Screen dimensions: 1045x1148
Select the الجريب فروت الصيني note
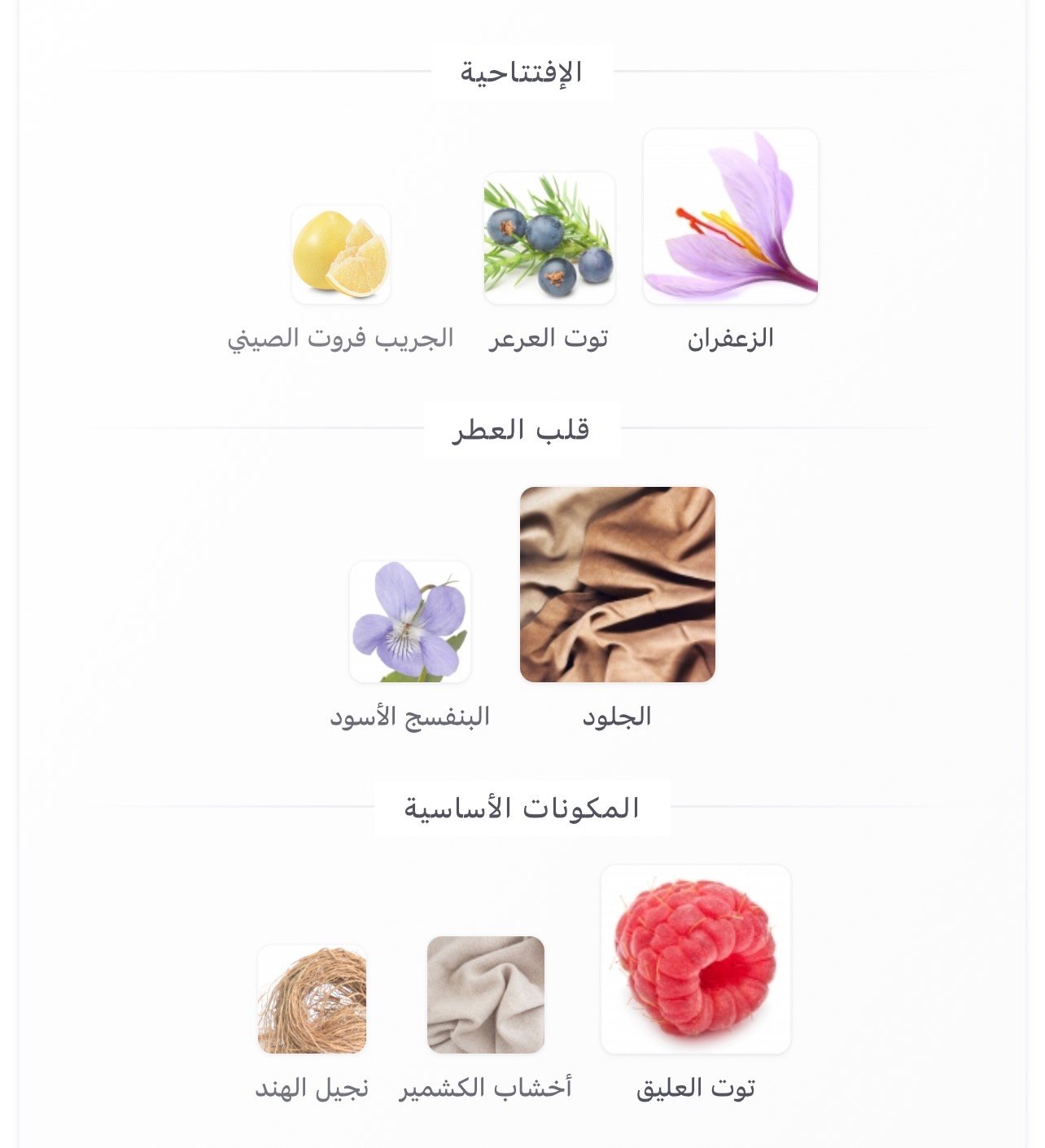[x=341, y=255]
